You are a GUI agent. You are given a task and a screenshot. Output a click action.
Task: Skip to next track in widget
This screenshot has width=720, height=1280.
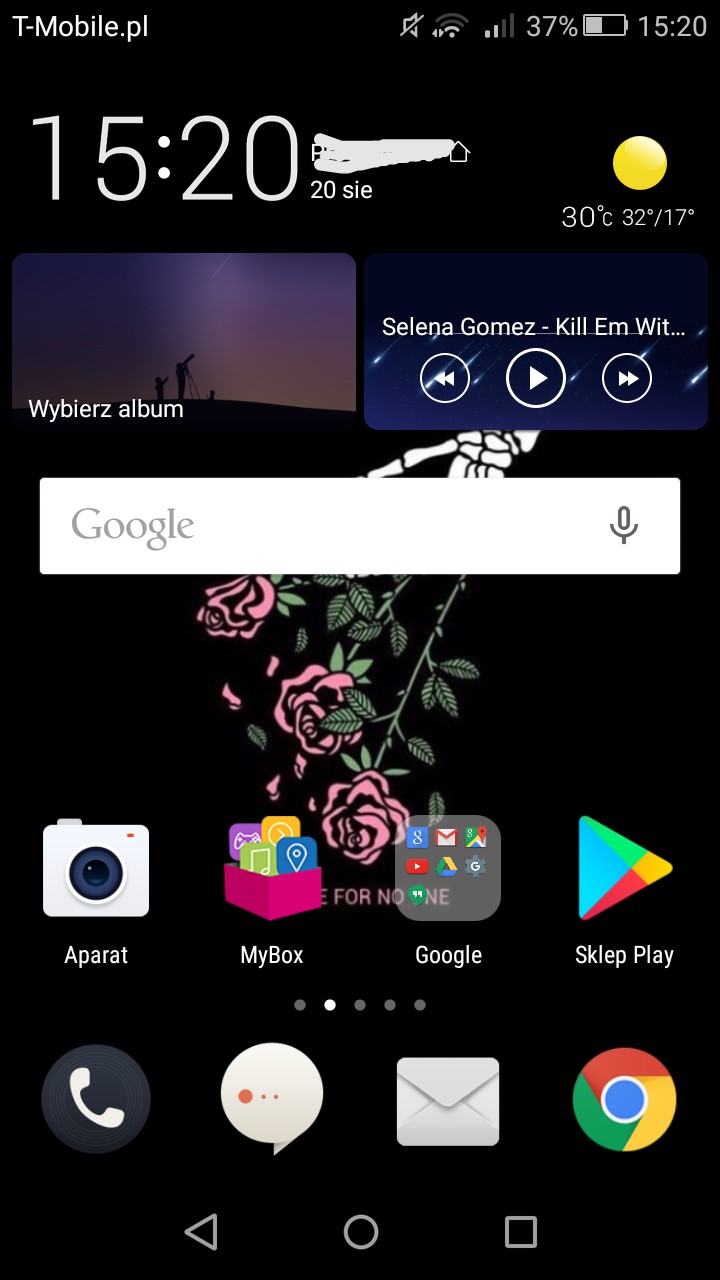[x=627, y=378]
